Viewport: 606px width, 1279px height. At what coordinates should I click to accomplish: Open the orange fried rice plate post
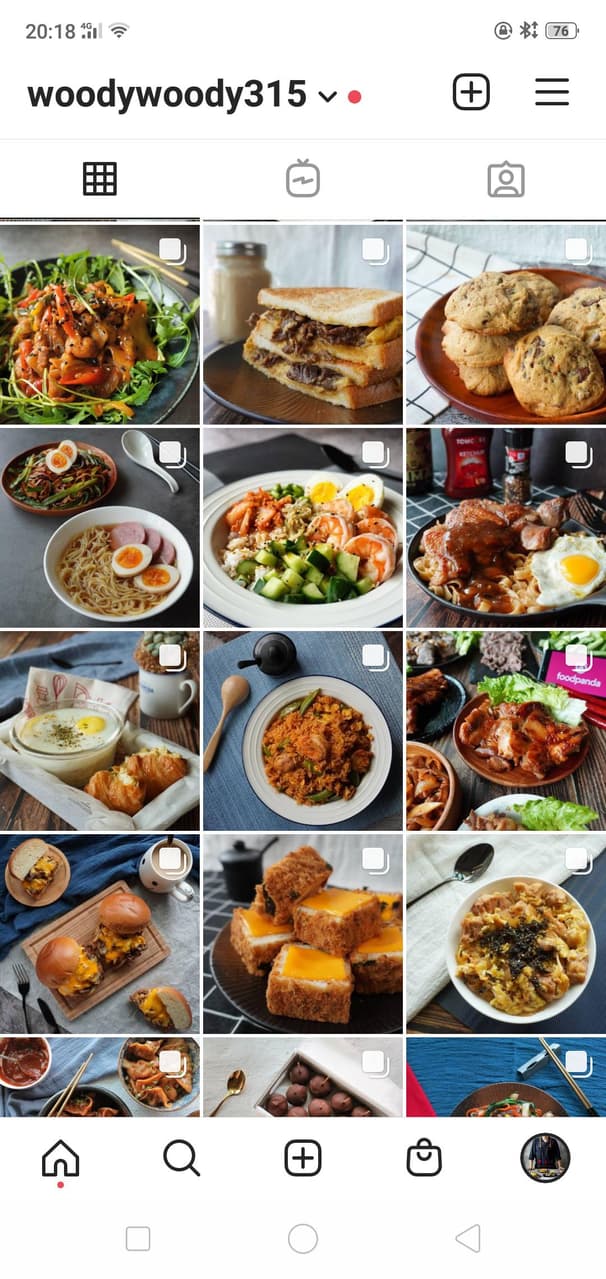[303, 731]
